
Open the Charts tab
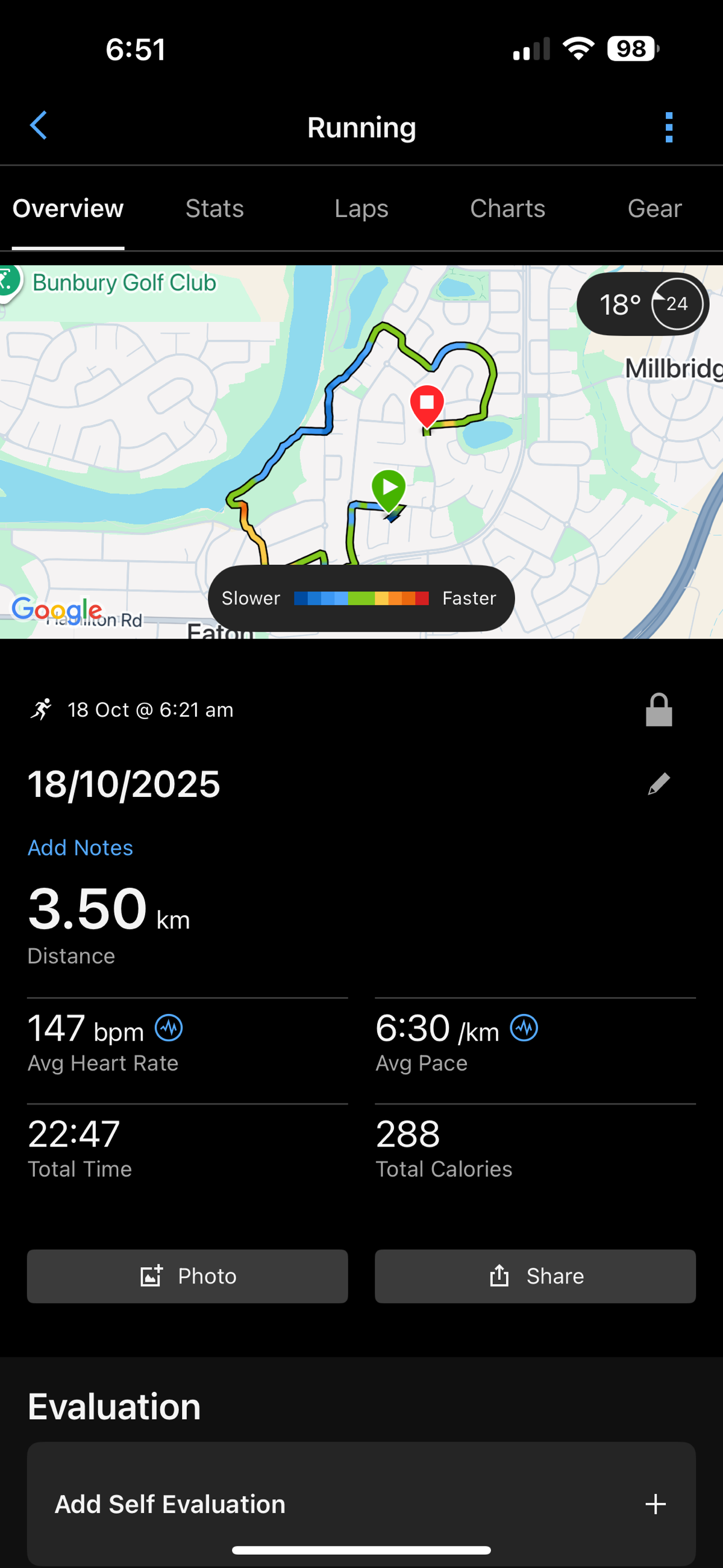click(507, 209)
